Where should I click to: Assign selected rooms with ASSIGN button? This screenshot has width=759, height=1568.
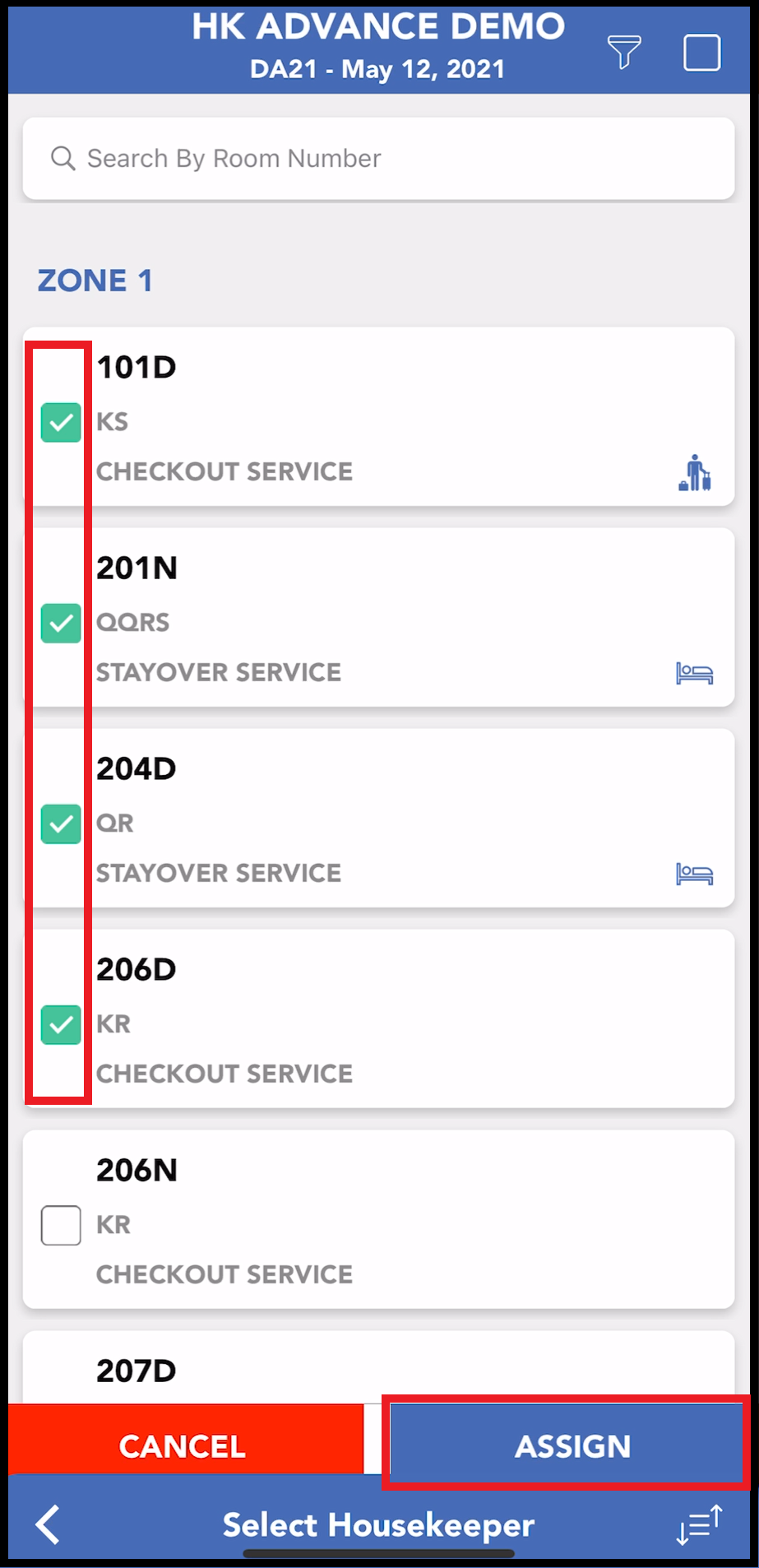click(566, 1445)
